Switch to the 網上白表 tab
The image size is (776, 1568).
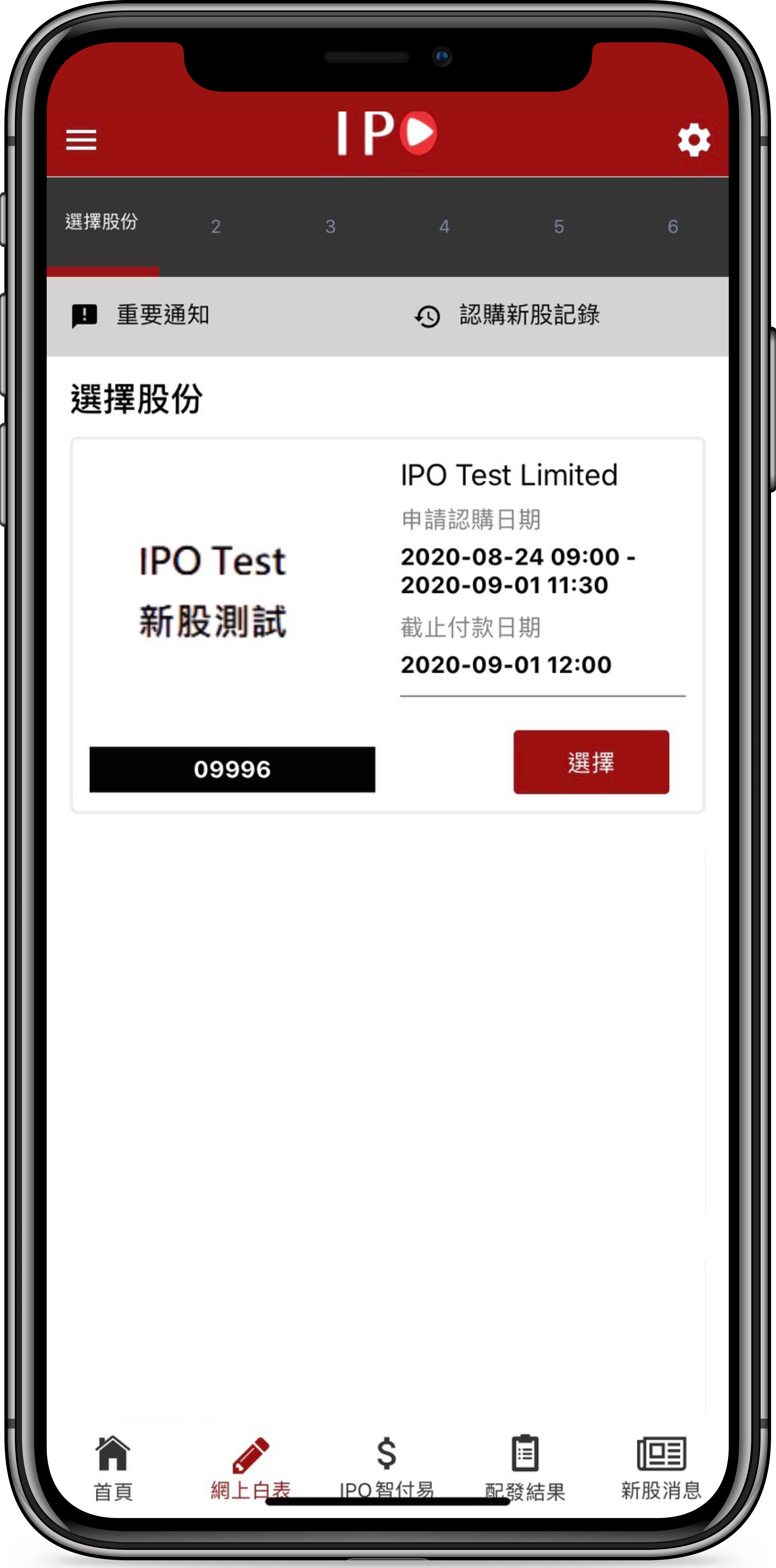pos(250,1467)
